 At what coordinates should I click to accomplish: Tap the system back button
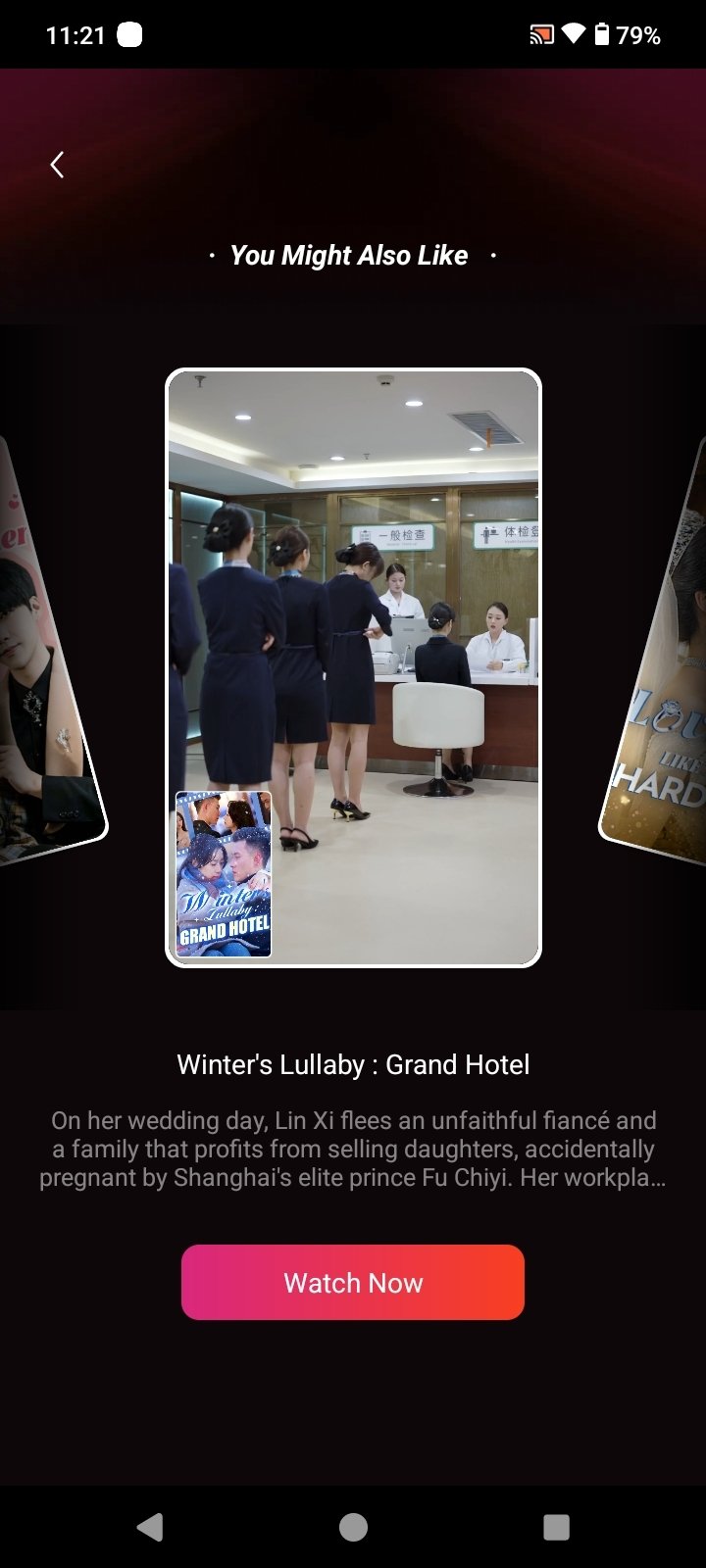click(150, 1527)
